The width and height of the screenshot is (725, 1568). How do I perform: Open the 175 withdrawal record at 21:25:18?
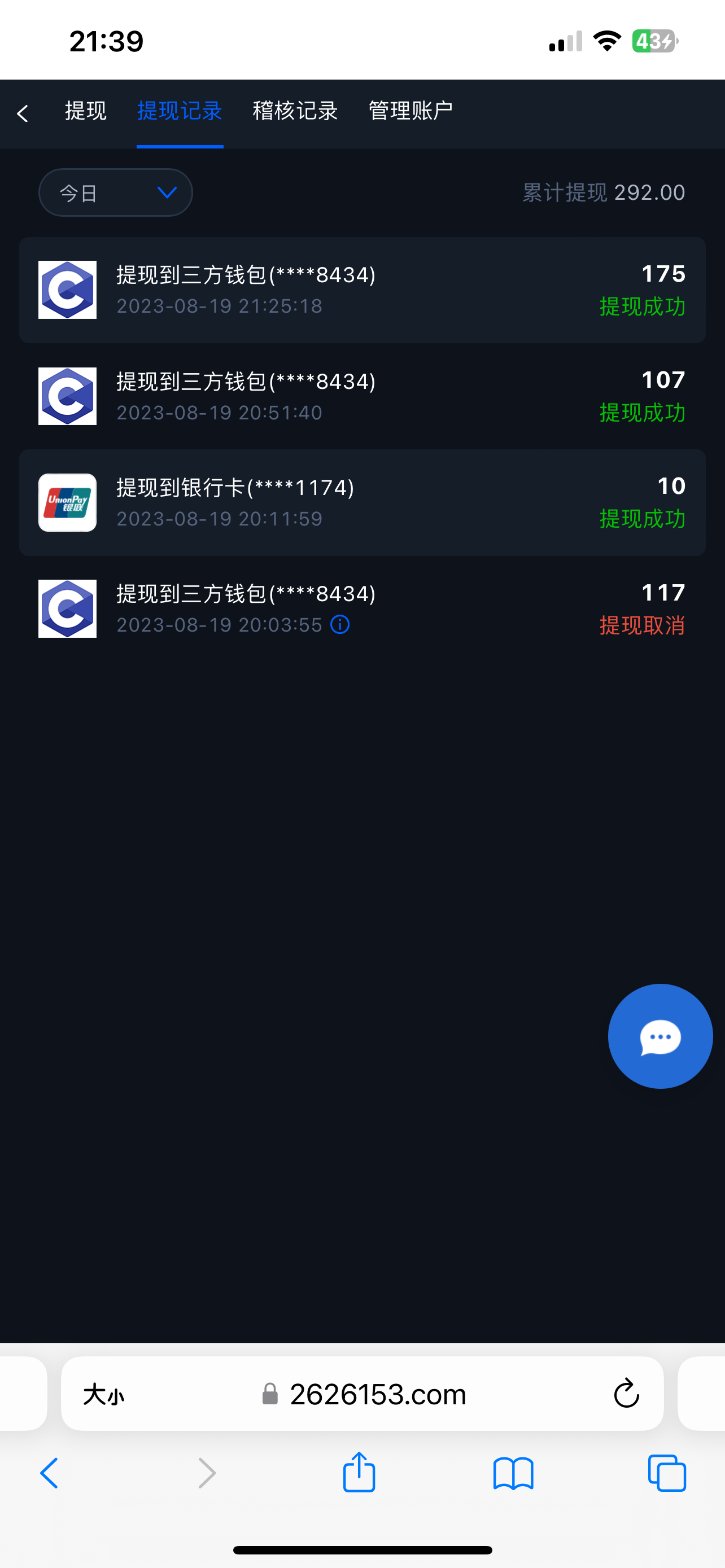pyautogui.click(x=362, y=290)
